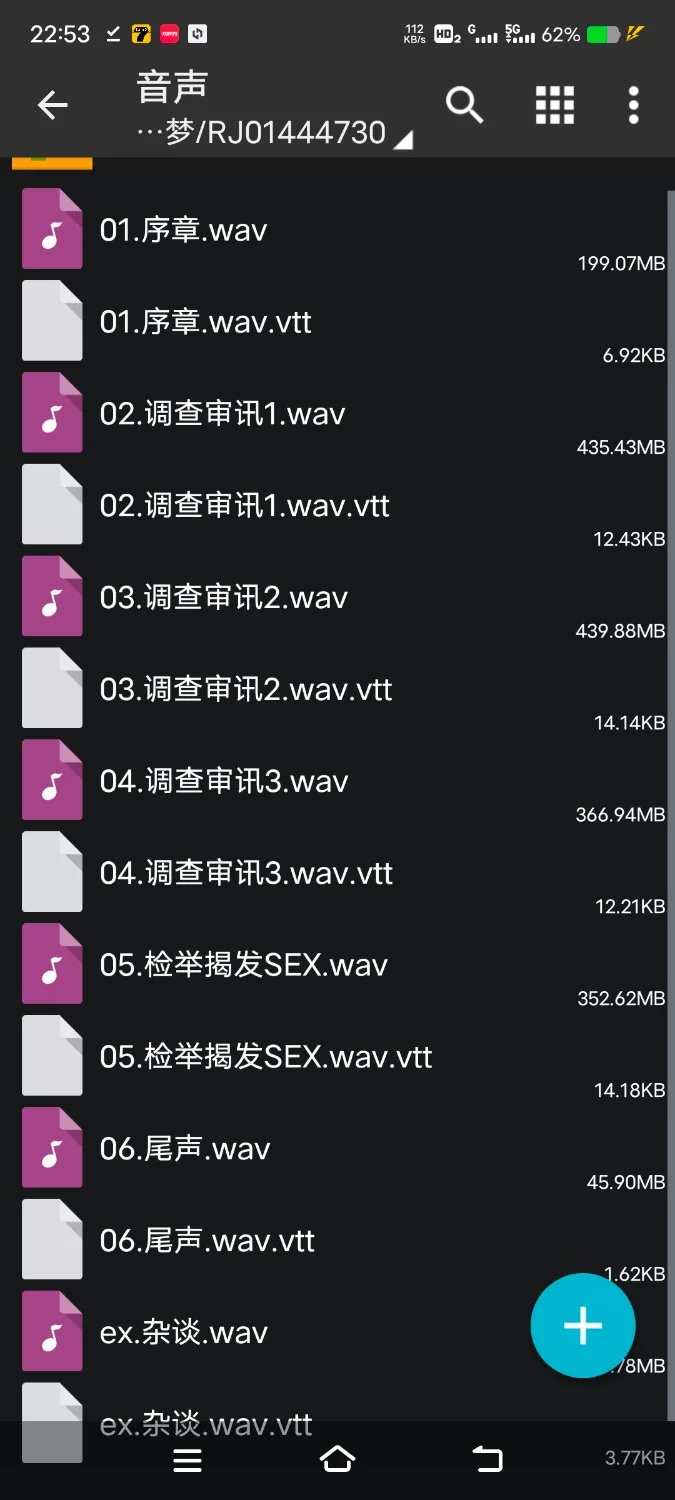Switch view mode with the grid icon
The image size is (675, 1500).
click(554, 105)
